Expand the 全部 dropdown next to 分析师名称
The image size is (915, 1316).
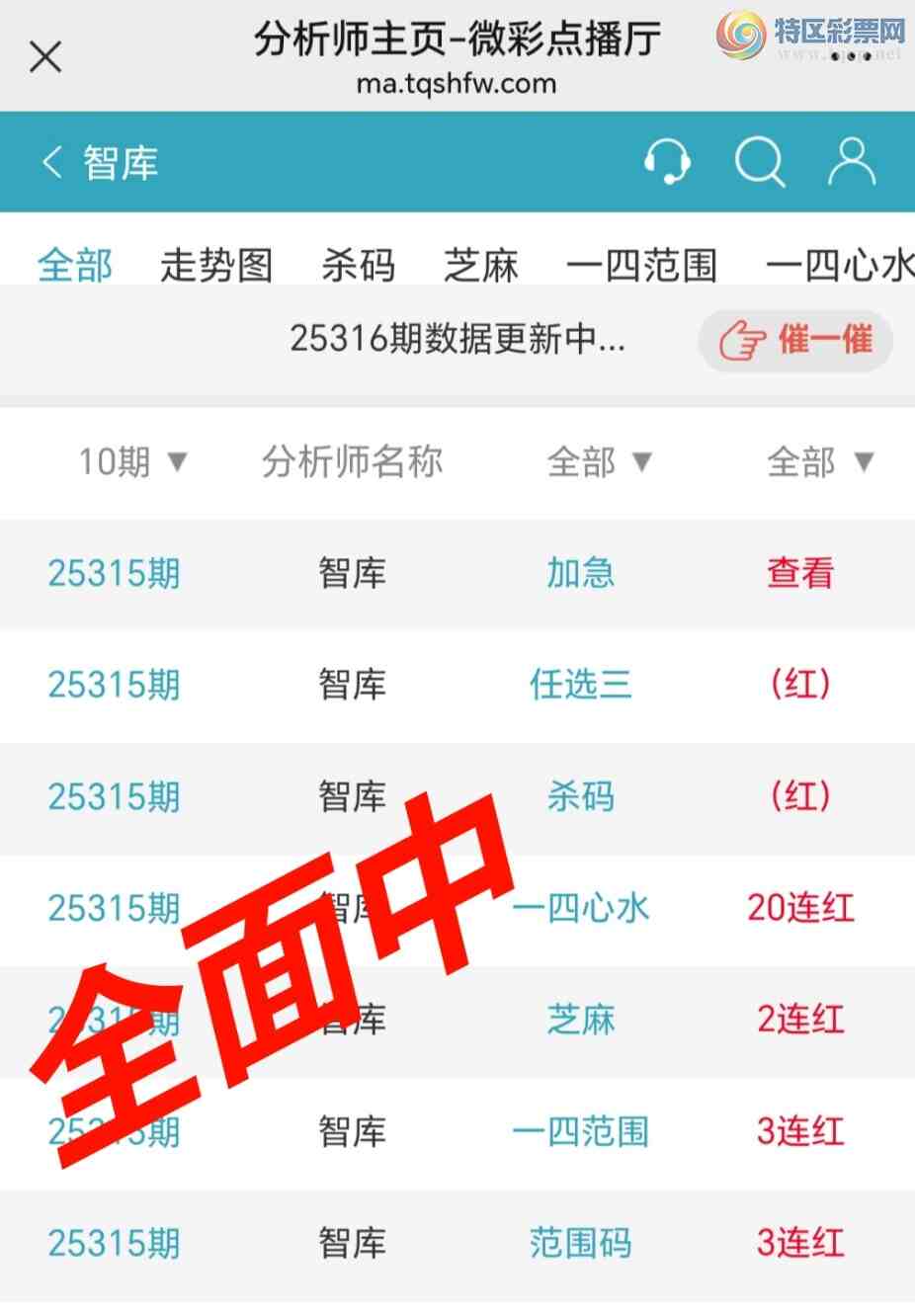click(x=600, y=461)
